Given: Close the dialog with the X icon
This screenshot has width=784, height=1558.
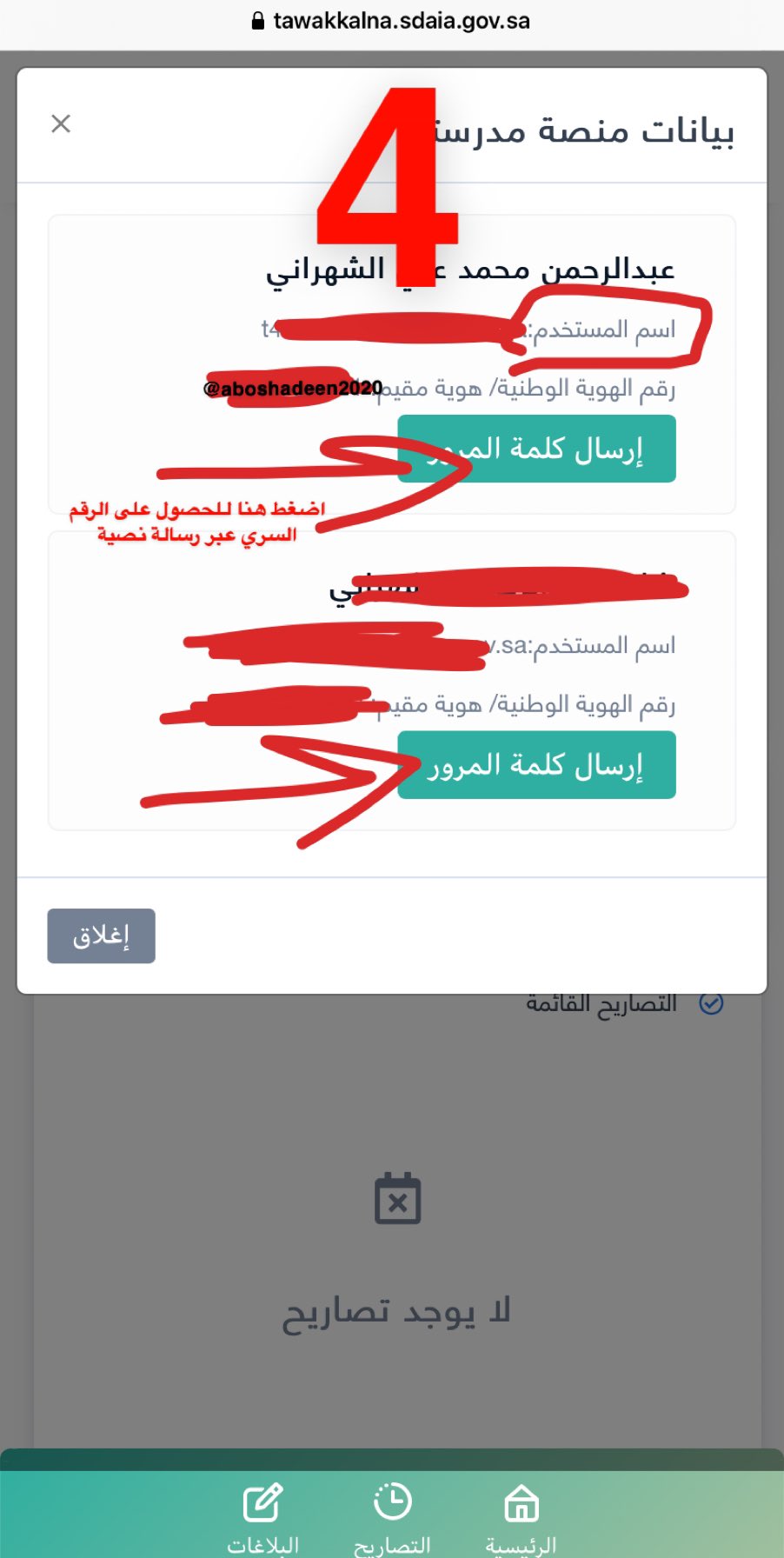Looking at the screenshot, I should tap(61, 123).
